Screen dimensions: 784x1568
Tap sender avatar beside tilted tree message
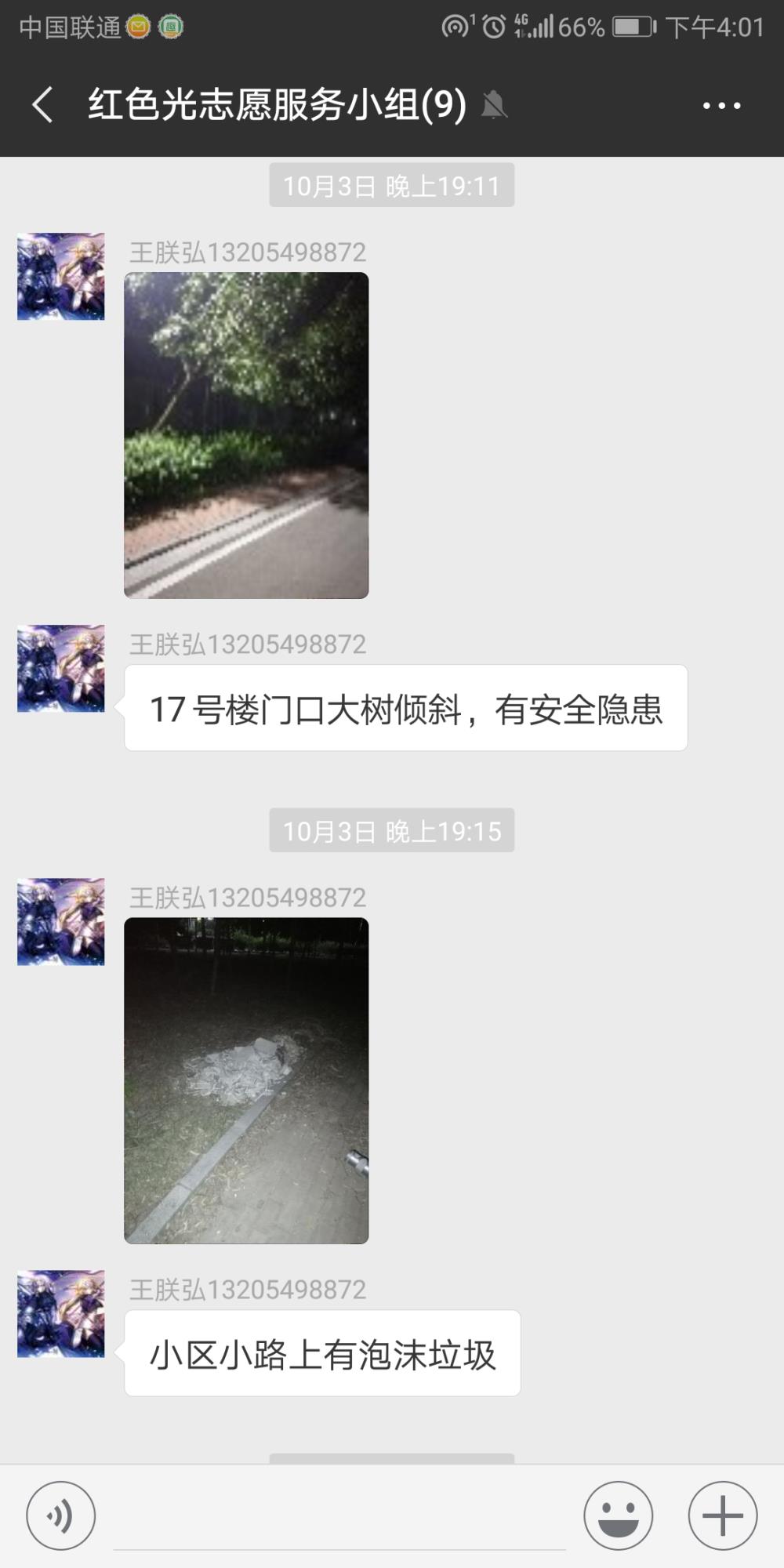(61, 668)
